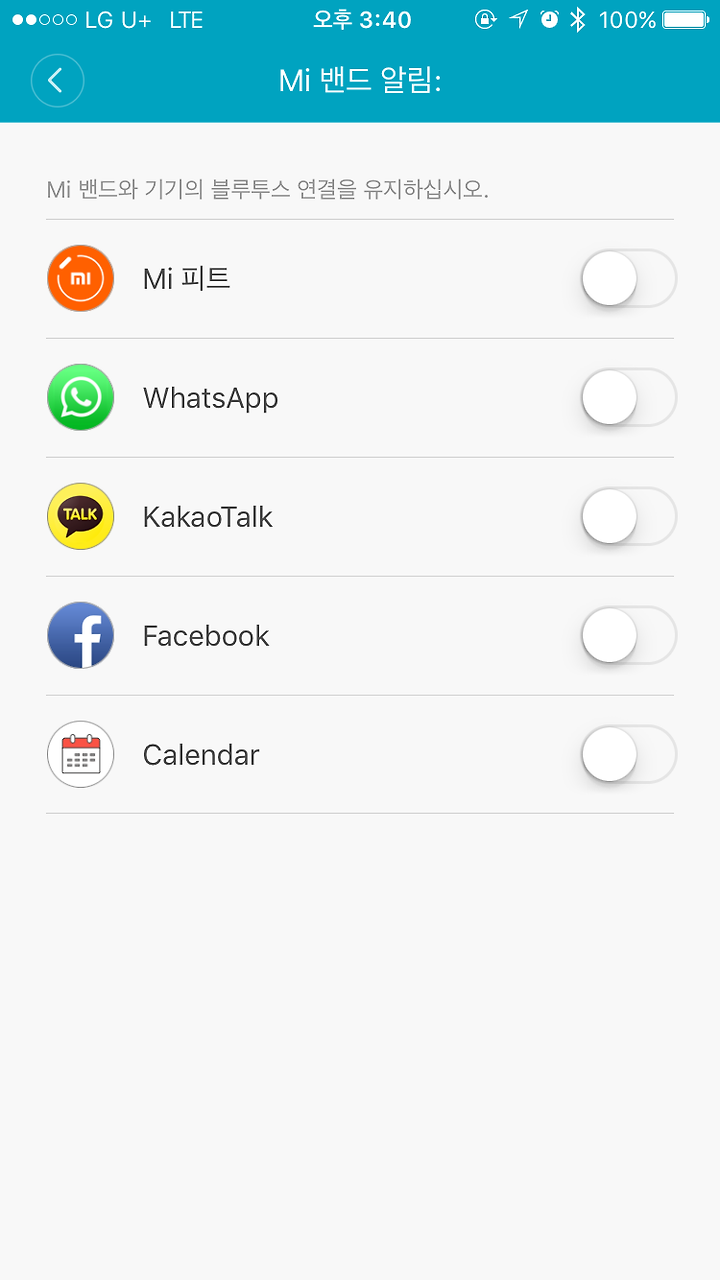Viewport: 720px width, 1280px height.
Task: Enable the Calendar alert switch
Action: [x=629, y=754]
